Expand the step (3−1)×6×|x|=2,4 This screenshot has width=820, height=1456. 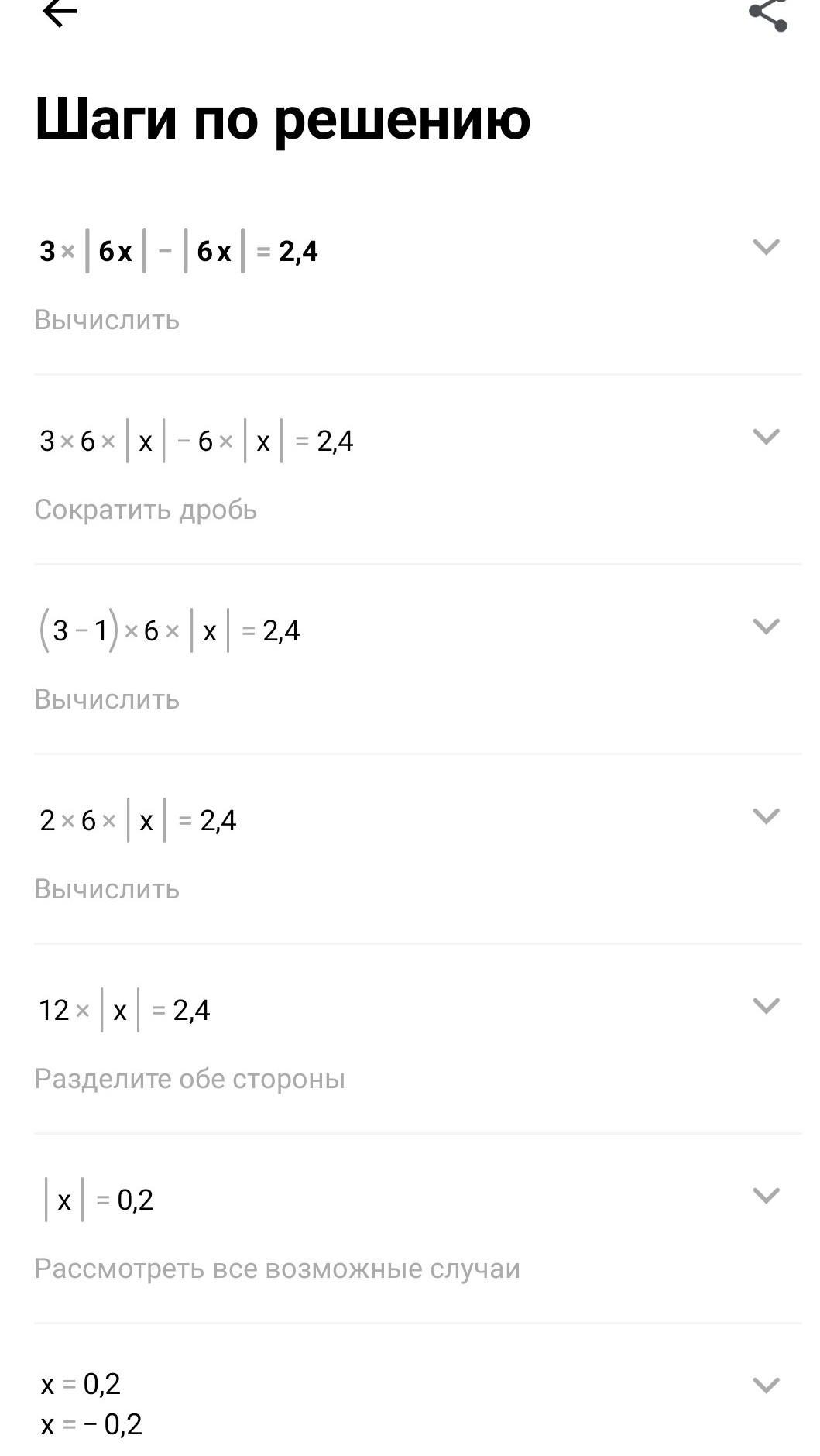point(766,627)
